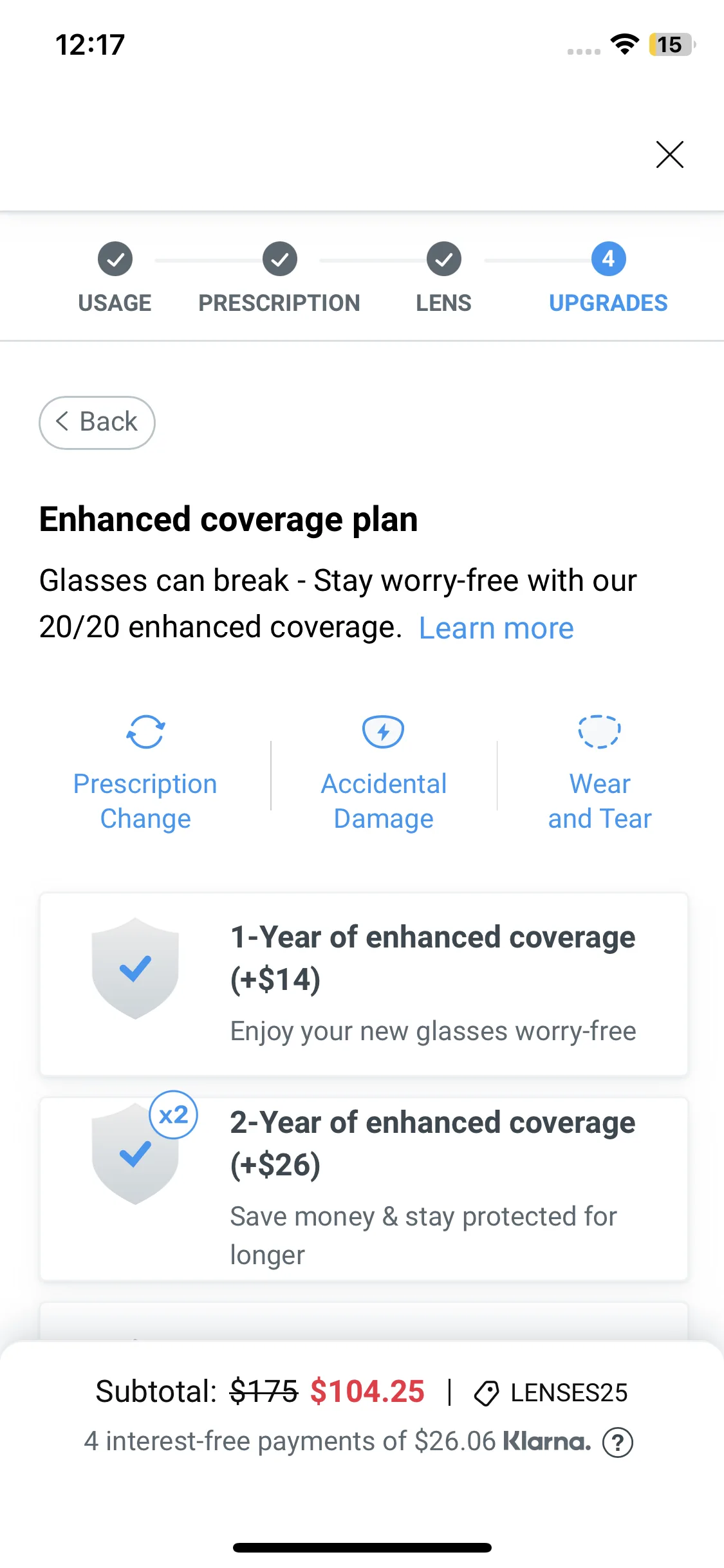Screen dimensions: 724x1568
Task: Open the Learn more link
Action: (496, 628)
